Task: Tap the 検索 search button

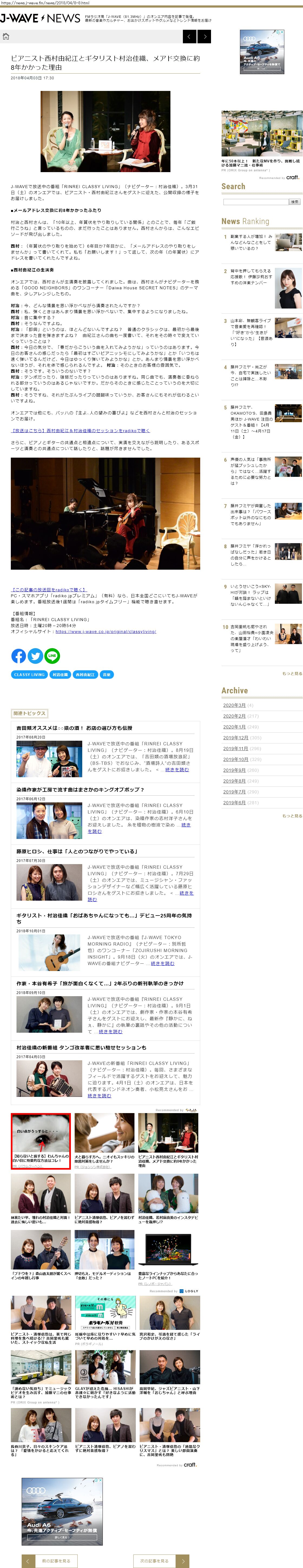Action: (295, 201)
